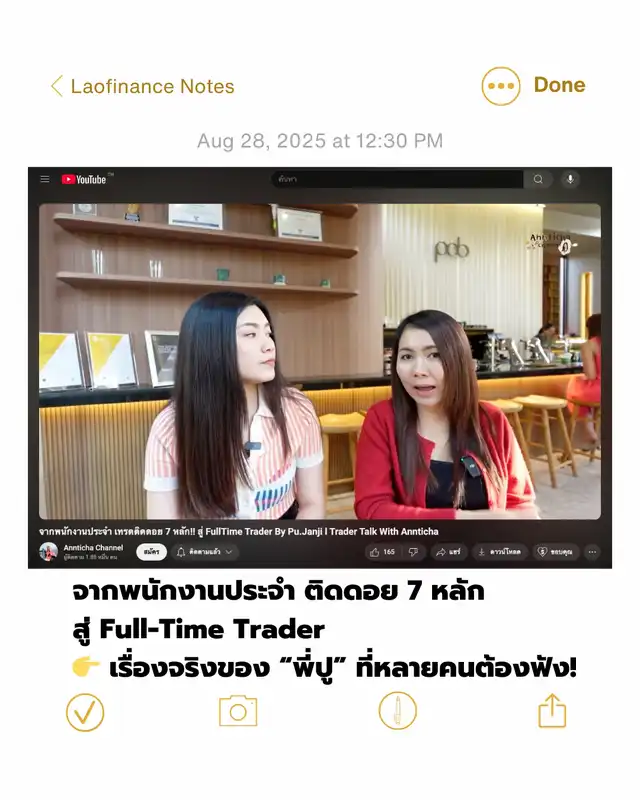Share this note
The width and height of the screenshot is (640, 800).
(x=552, y=711)
